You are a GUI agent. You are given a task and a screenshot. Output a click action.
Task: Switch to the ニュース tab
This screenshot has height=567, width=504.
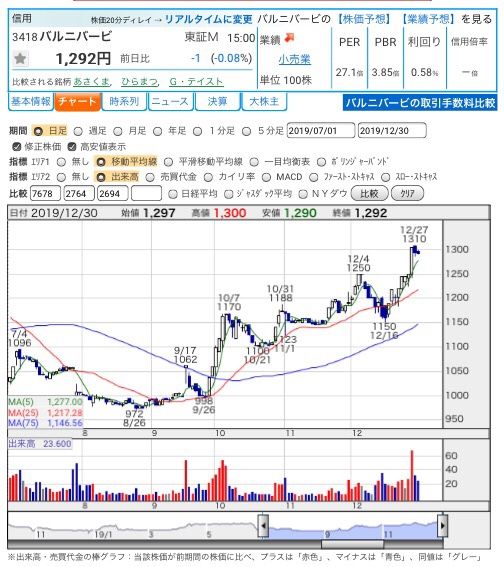click(x=170, y=101)
